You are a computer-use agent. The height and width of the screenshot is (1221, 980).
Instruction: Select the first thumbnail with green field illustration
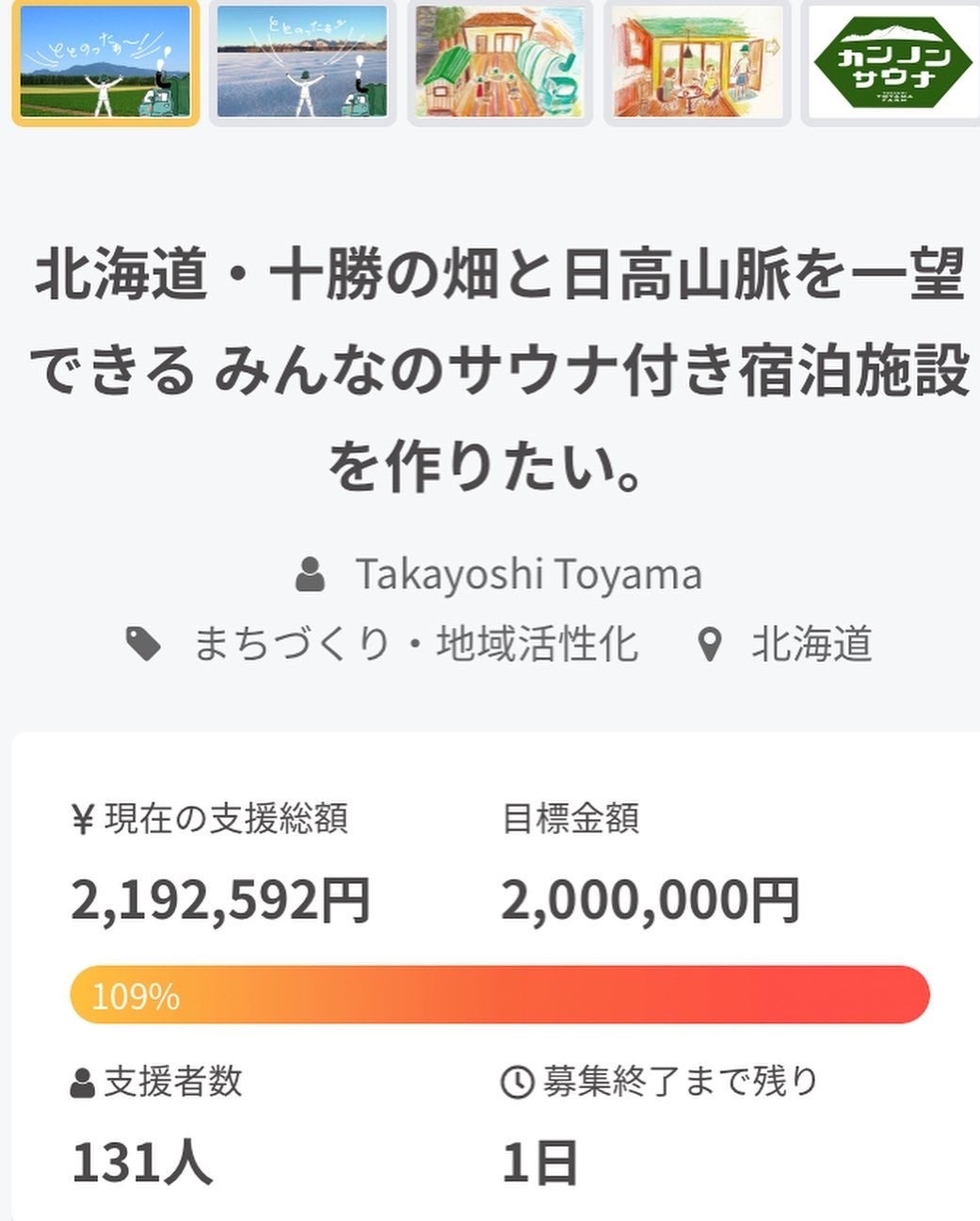pos(105,62)
